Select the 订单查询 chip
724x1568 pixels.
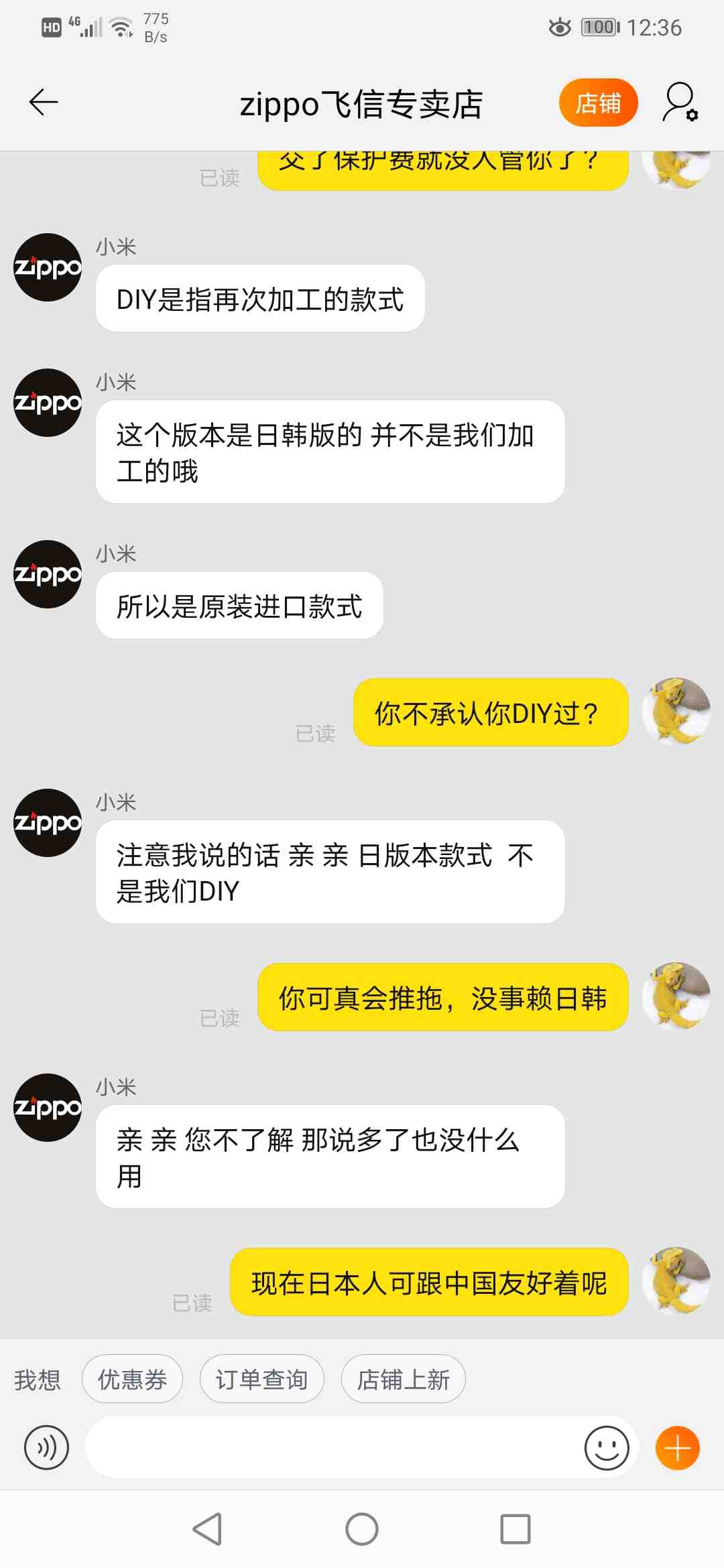point(261,1380)
